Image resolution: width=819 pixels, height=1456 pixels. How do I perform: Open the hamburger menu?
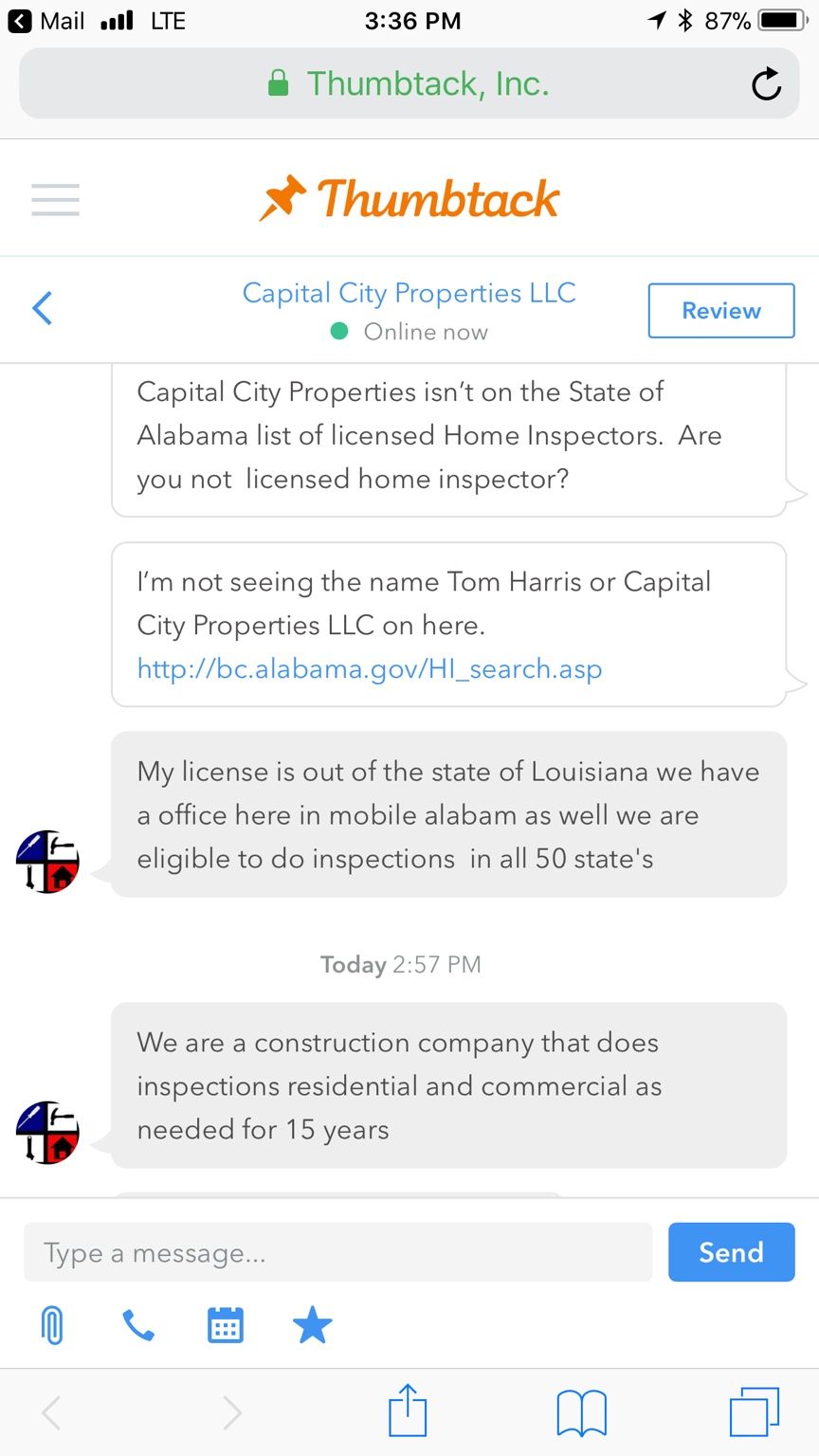pos(55,199)
